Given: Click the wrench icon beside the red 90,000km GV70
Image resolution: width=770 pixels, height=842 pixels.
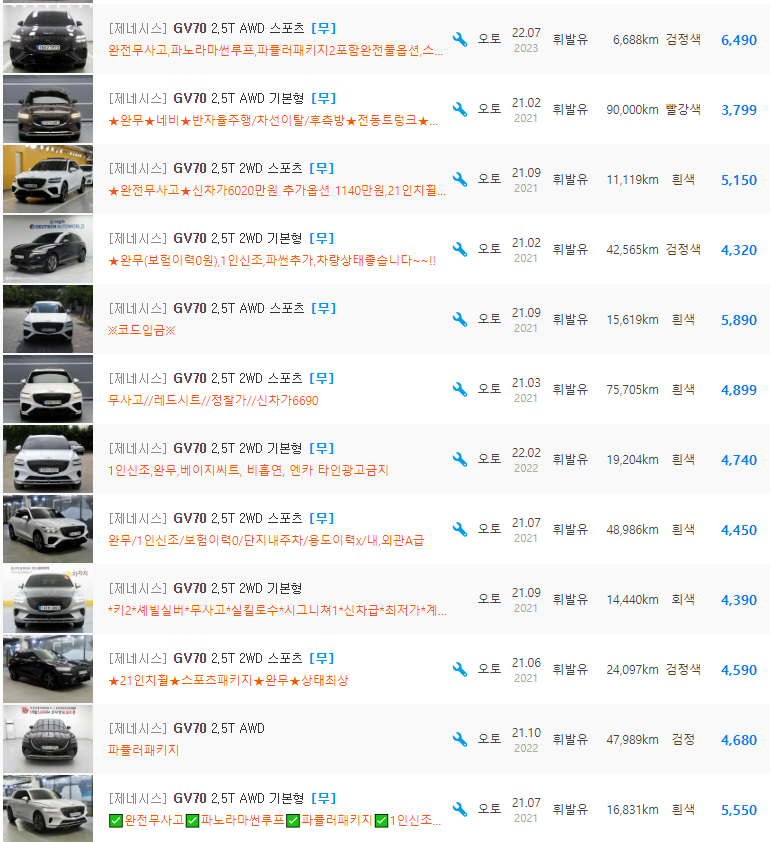Looking at the screenshot, I should click(459, 110).
